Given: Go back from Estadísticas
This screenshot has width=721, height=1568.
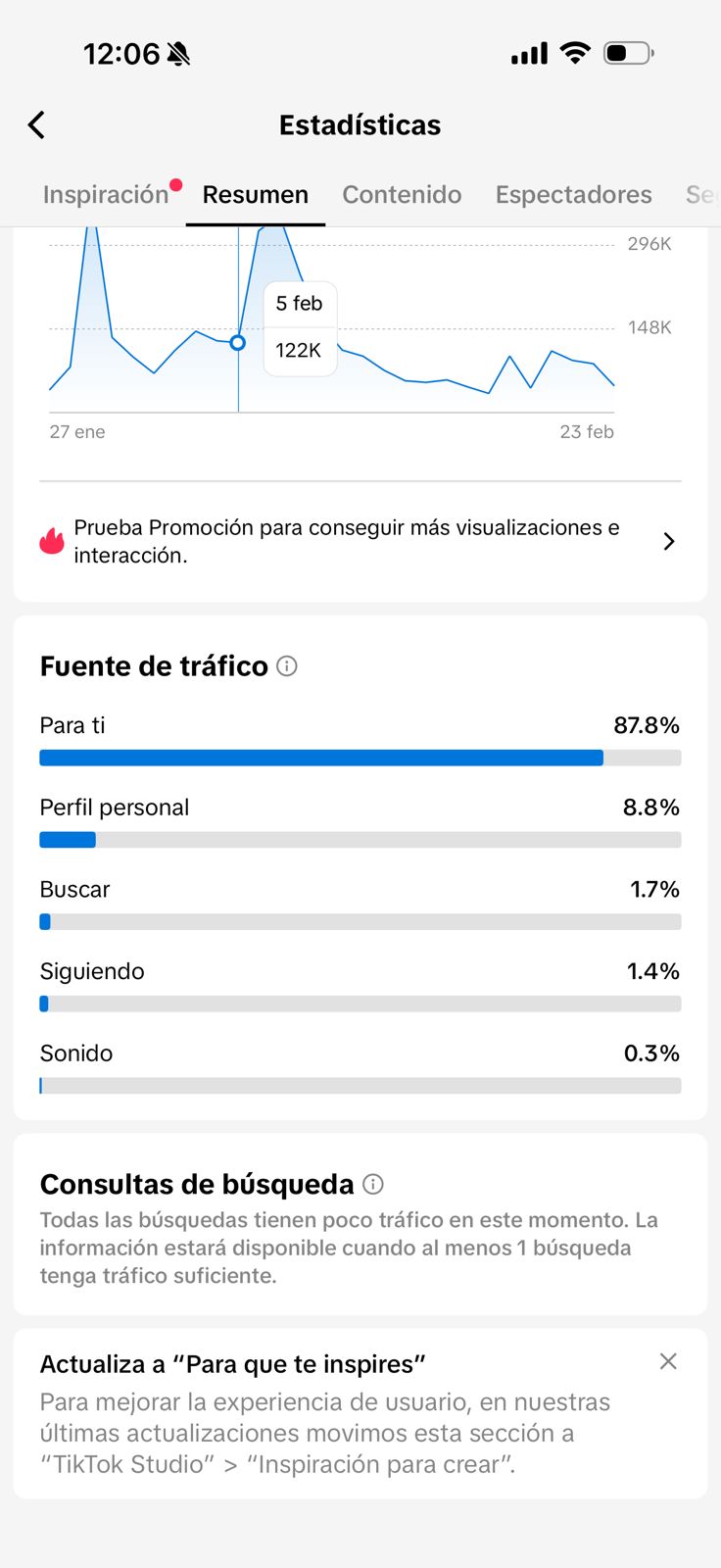Looking at the screenshot, I should 37,124.
